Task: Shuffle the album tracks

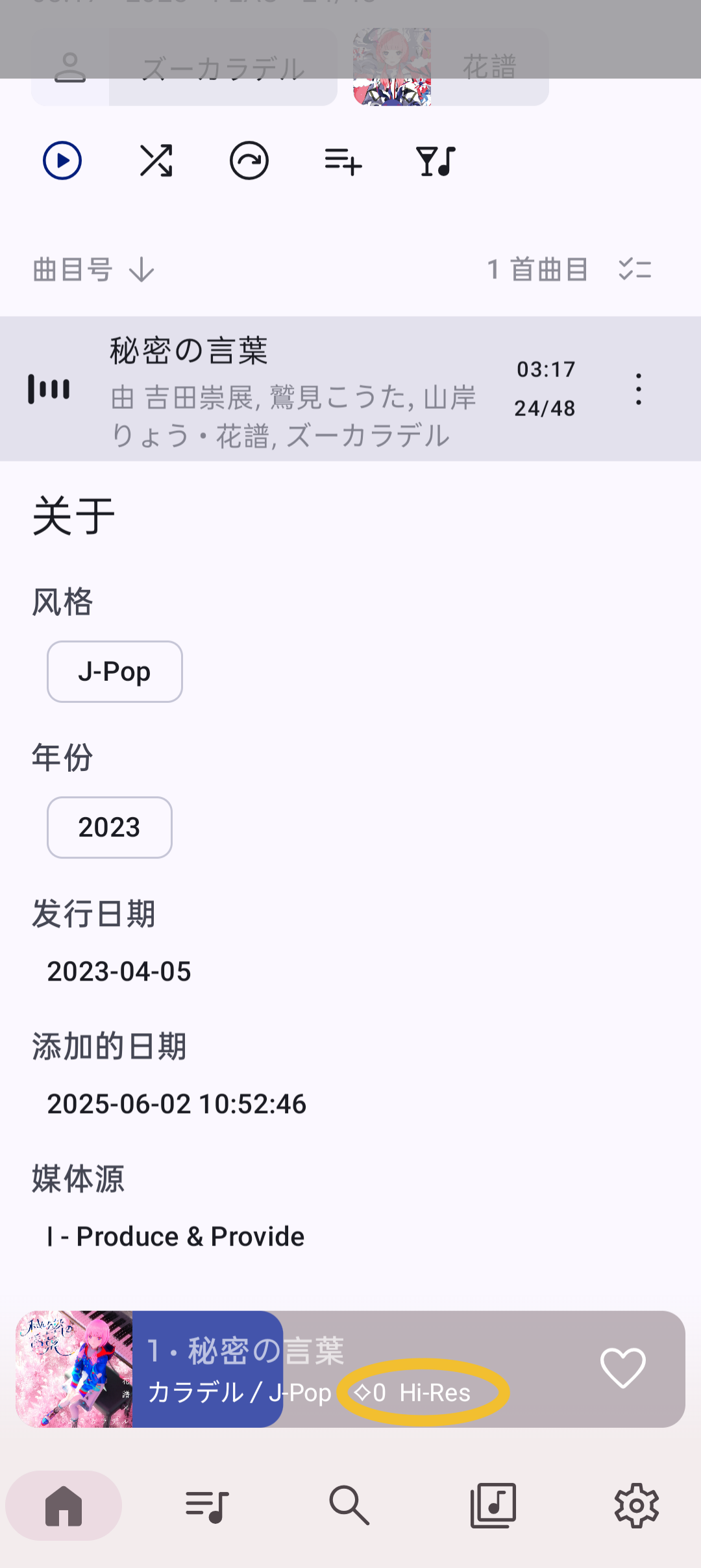Action: pyautogui.click(x=156, y=161)
